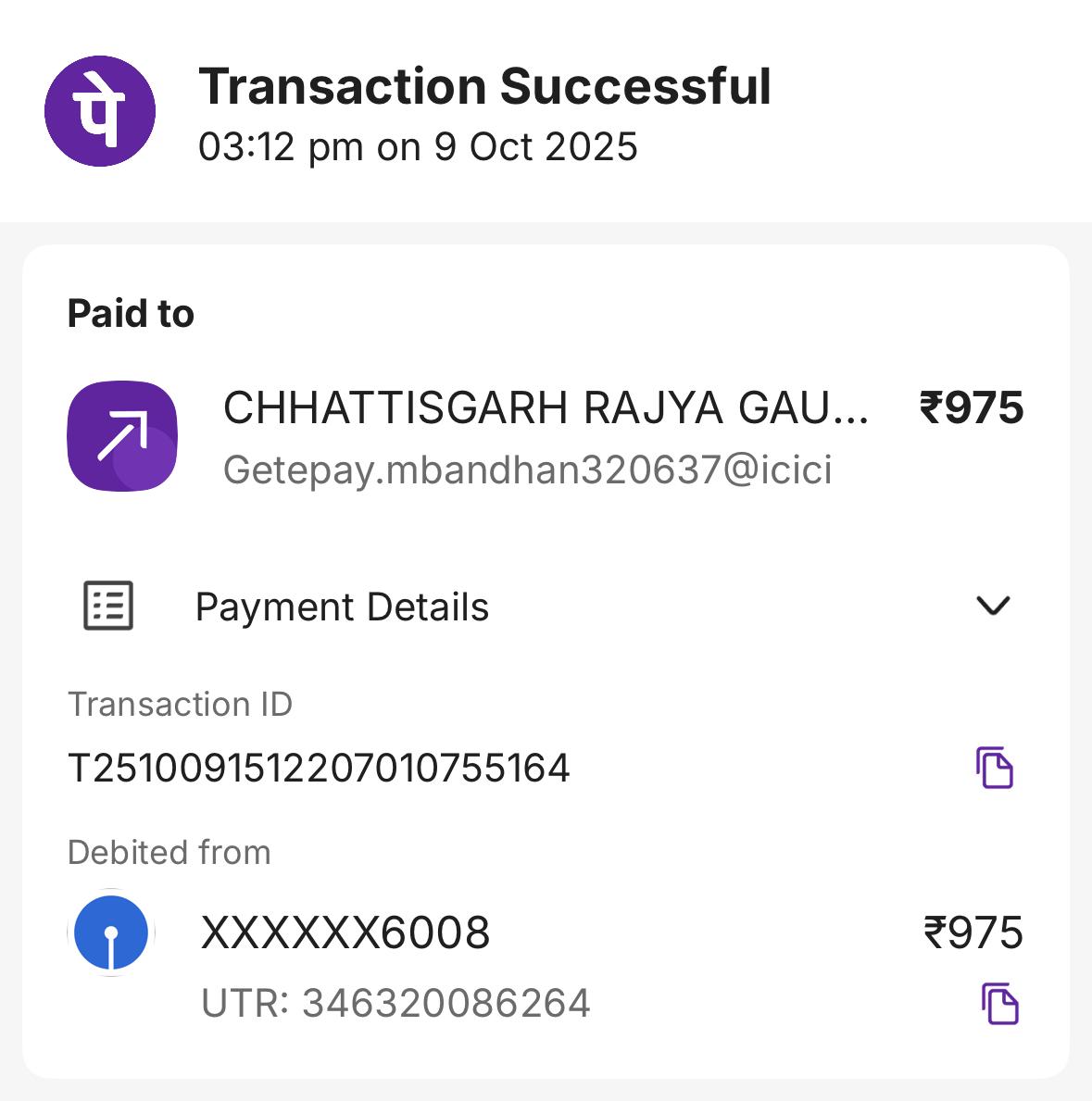This screenshot has width=1092, height=1101.
Task: Copy the Transaction ID
Action: tap(995, 768)
